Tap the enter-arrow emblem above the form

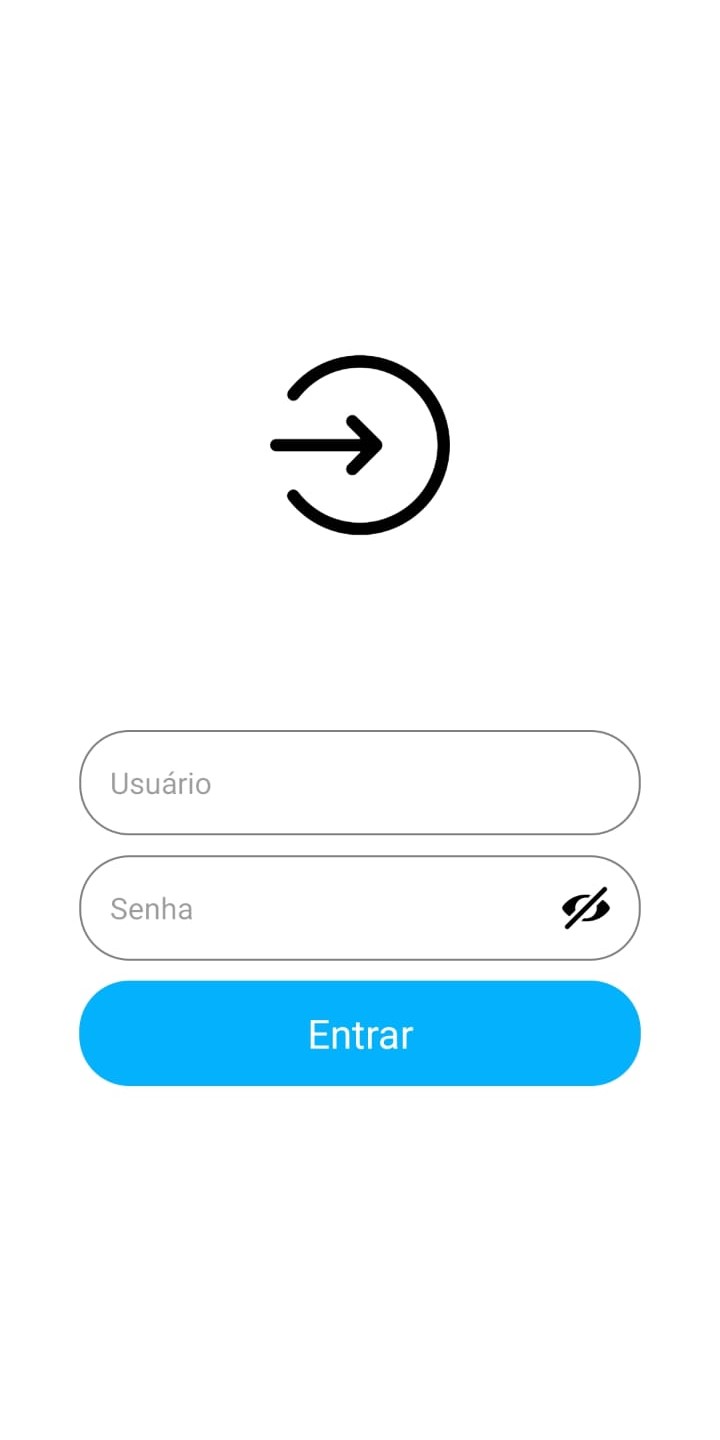coord(360,443)
